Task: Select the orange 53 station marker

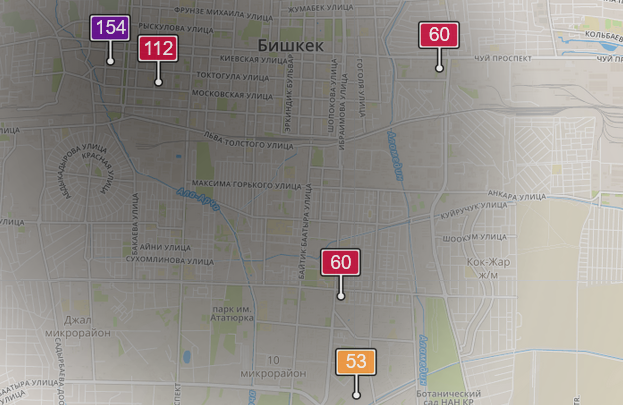Action: tap(357, 362)
